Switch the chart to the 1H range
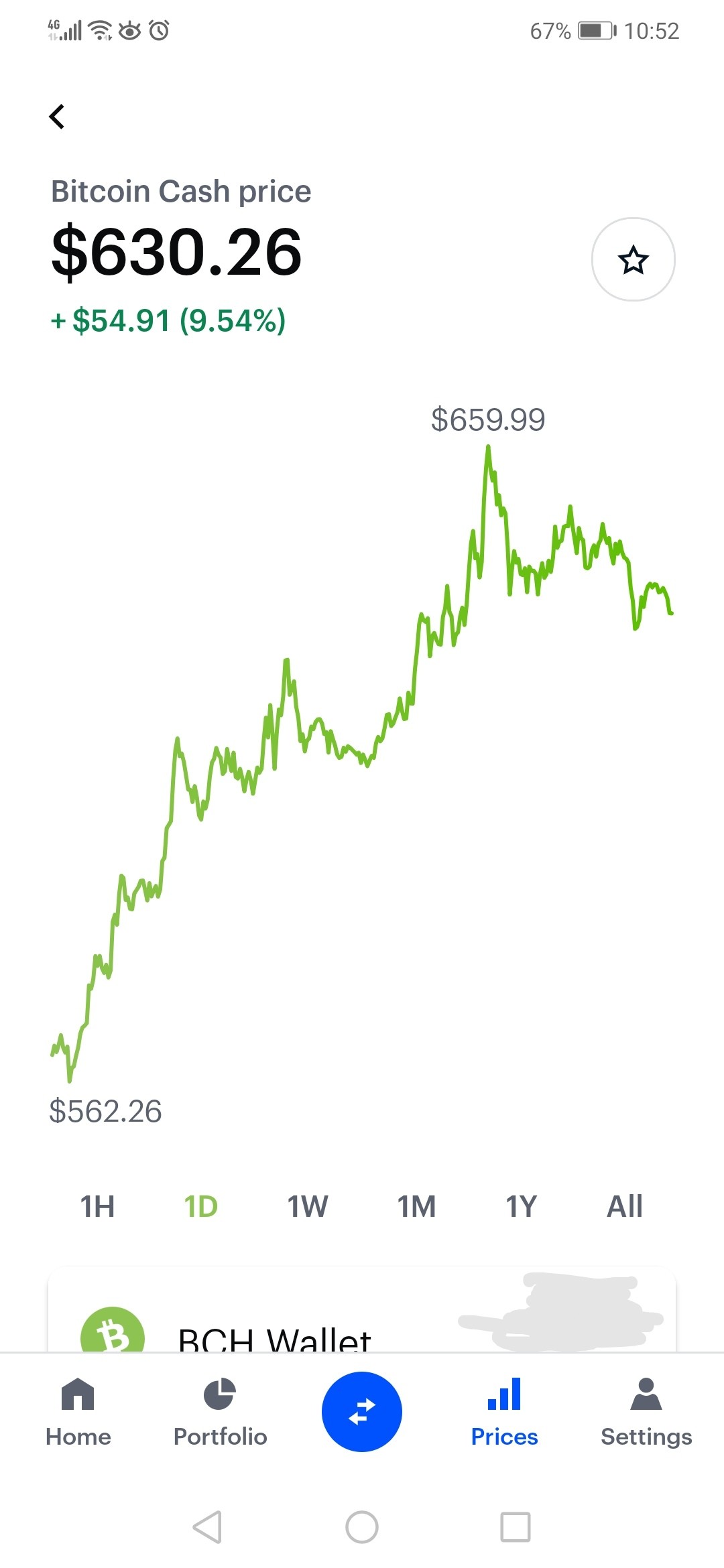The image size is (724, 1568). (x=97, y=1206)
